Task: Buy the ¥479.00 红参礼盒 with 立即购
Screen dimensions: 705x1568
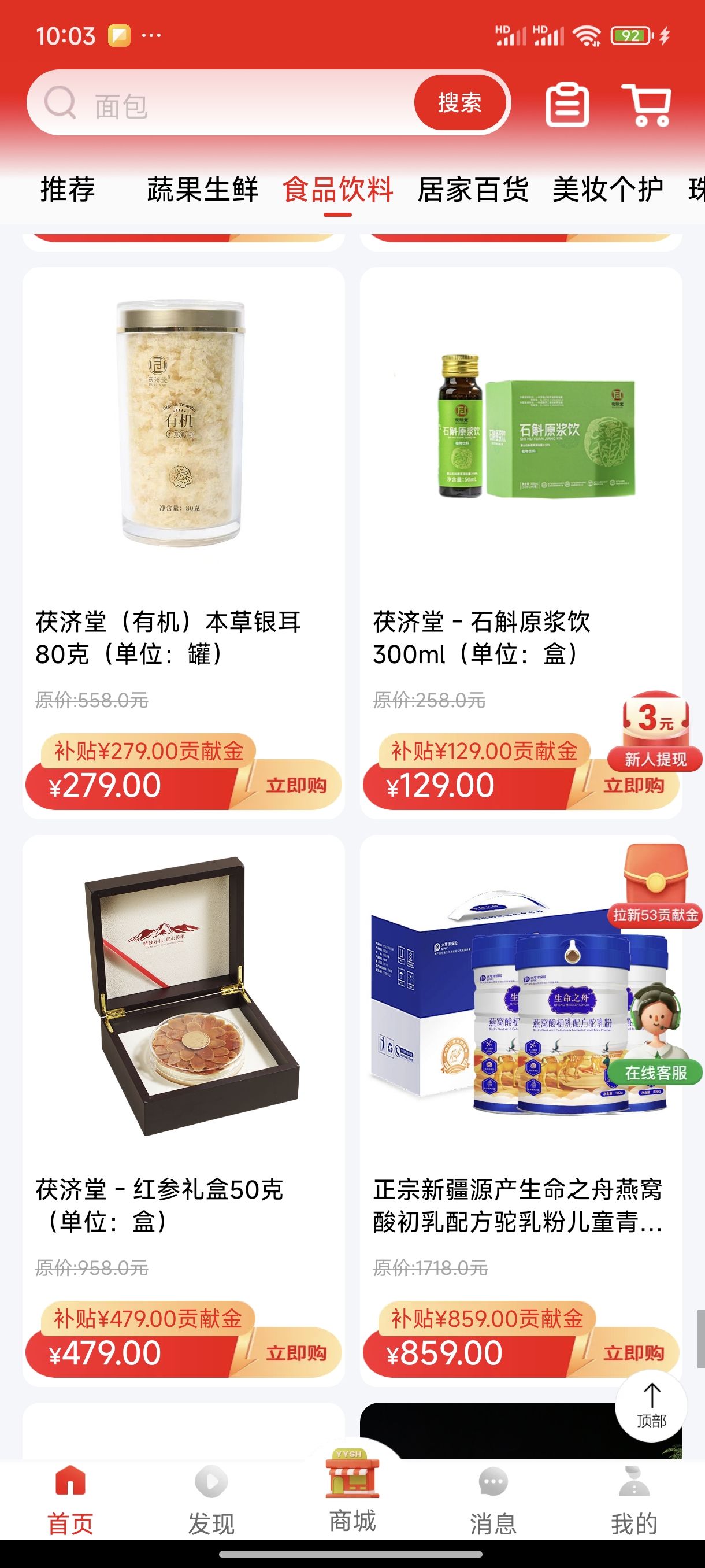Action: (296, 1352)
